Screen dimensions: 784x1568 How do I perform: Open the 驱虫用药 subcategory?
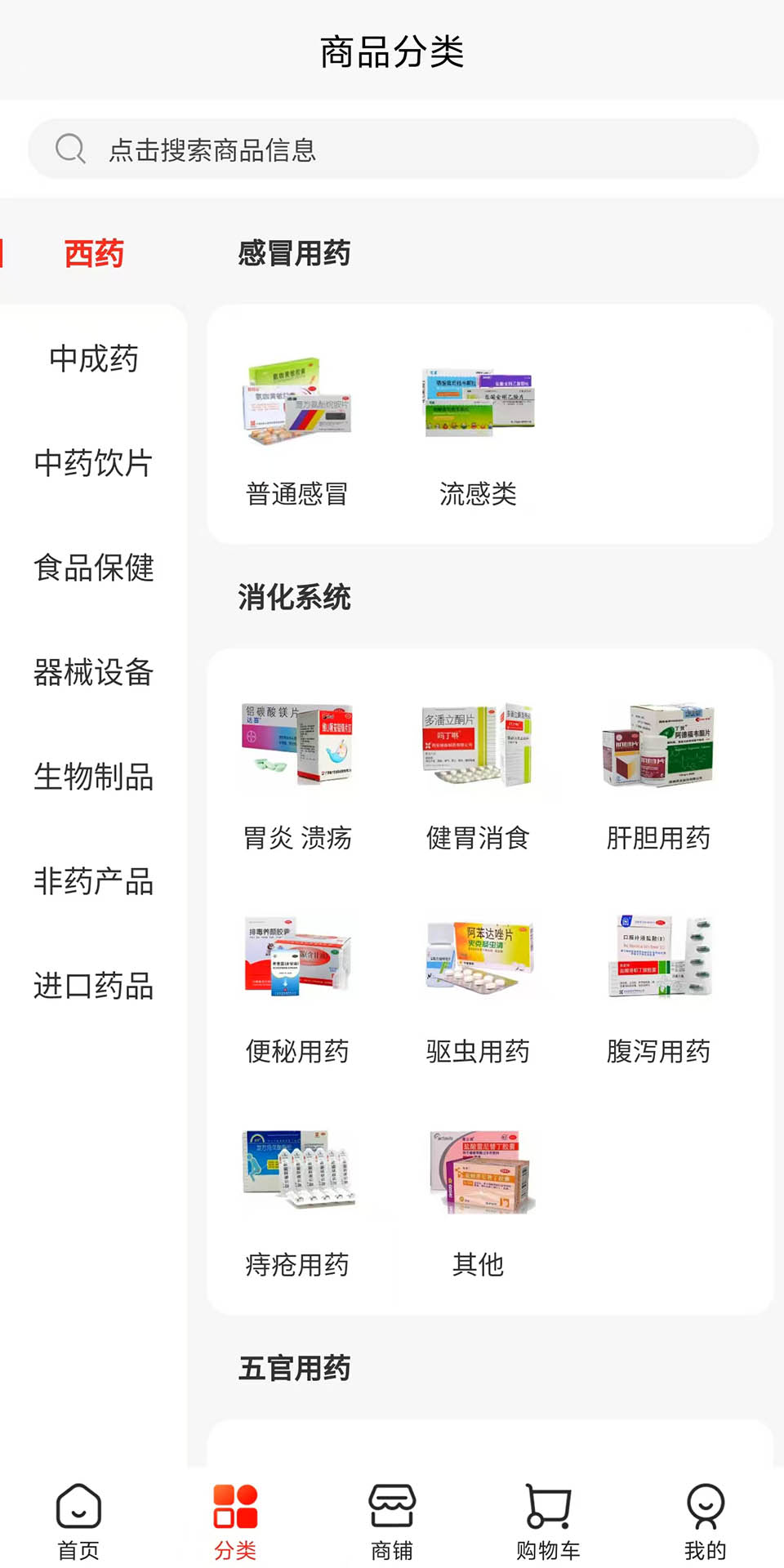click(x=479, y=990)
